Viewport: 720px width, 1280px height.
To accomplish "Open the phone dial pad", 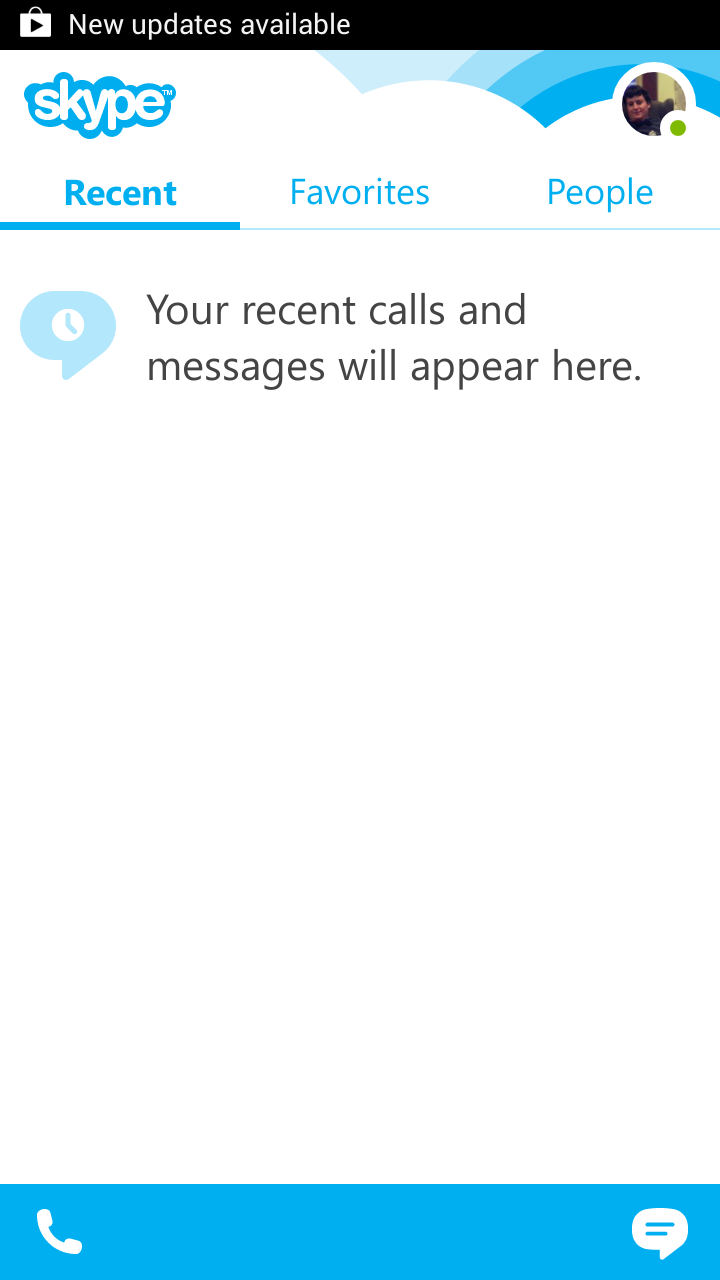I will 59,1231.
